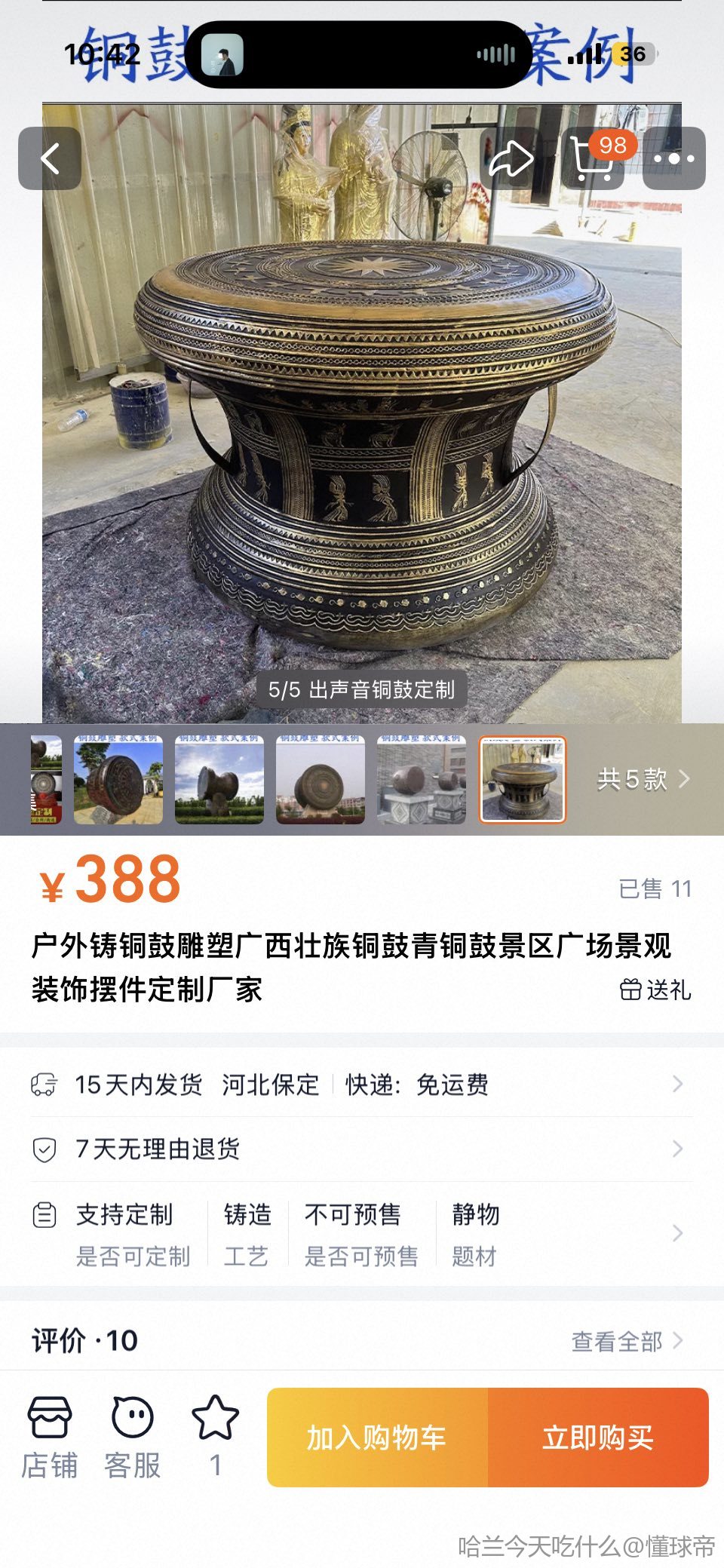724x1568 pixels.
Task: Tap the 送礼 gift option
Action: [655, 990]
